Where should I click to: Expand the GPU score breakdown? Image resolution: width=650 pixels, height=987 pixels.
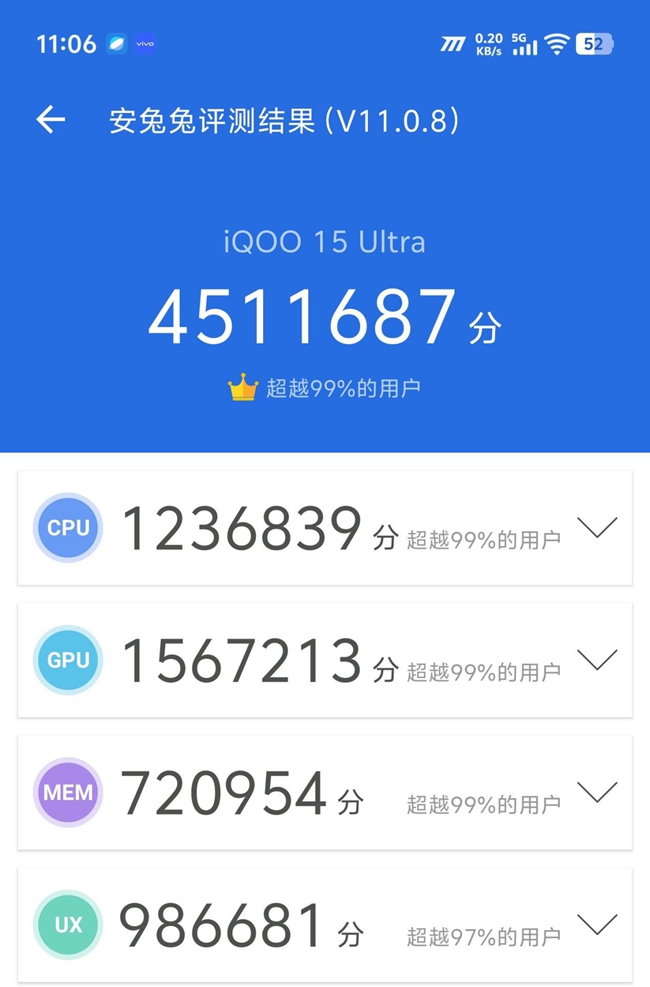[597, 660]
